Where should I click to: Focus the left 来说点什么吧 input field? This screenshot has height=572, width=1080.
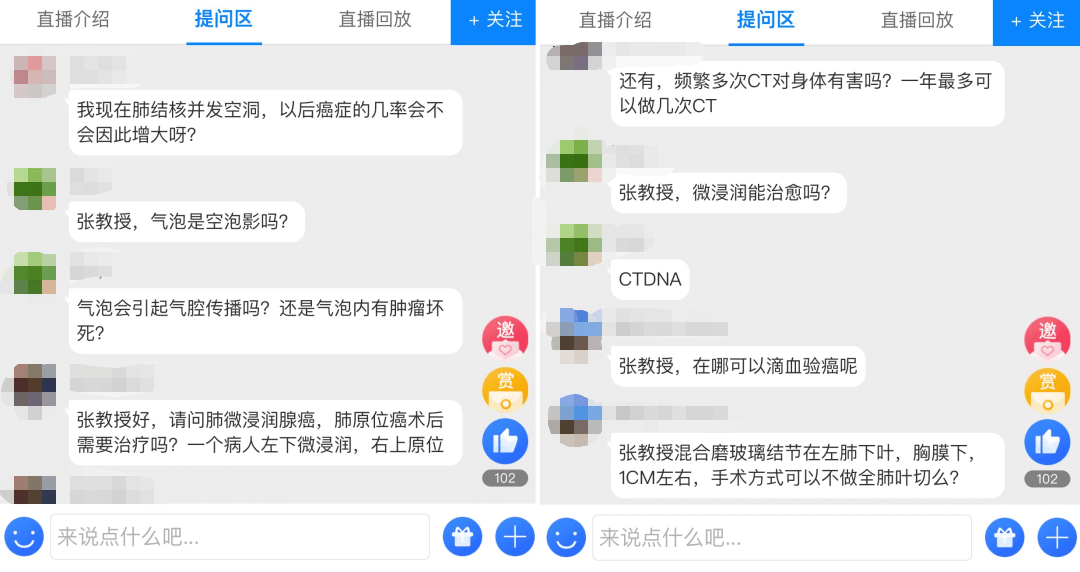tap(240, 537)
